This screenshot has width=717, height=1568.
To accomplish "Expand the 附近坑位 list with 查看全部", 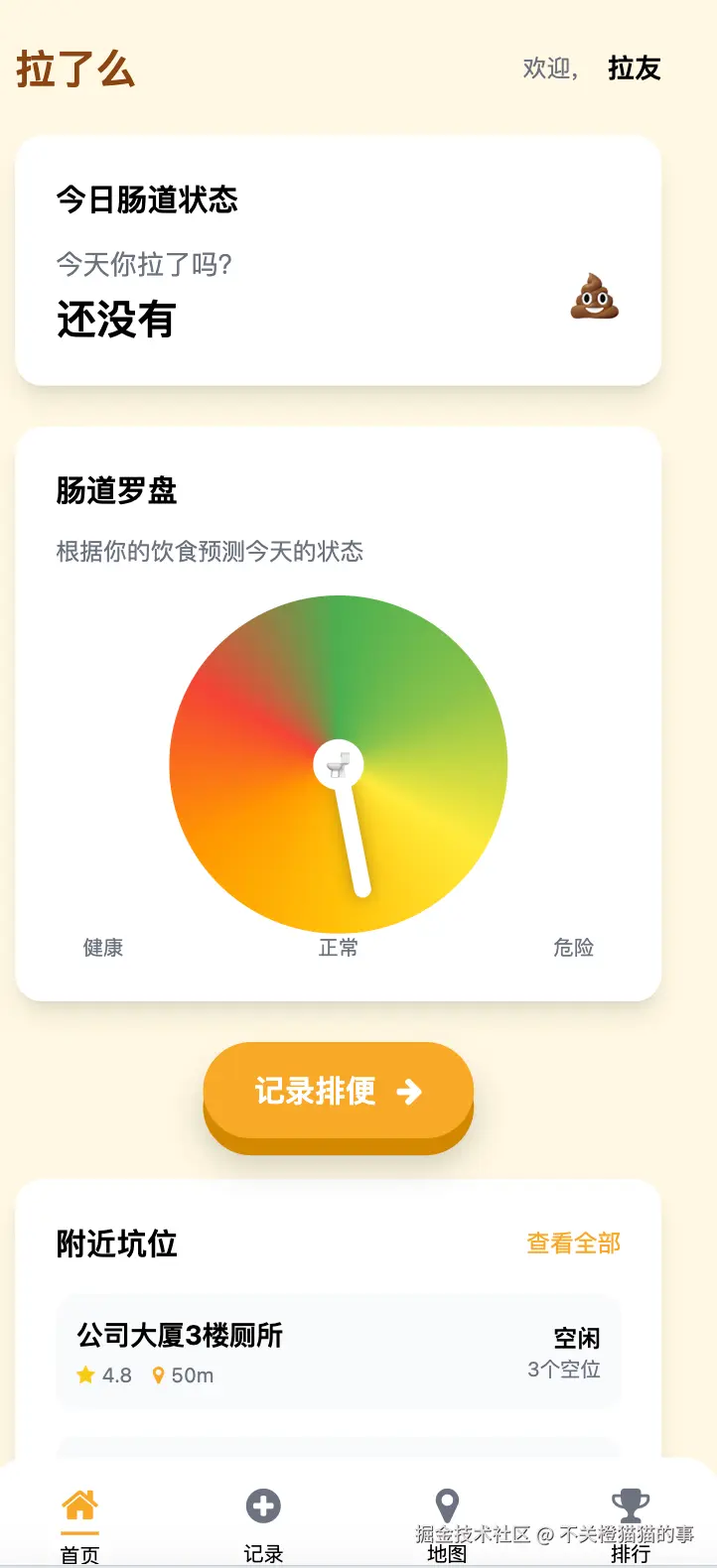I will [571, 1244].
